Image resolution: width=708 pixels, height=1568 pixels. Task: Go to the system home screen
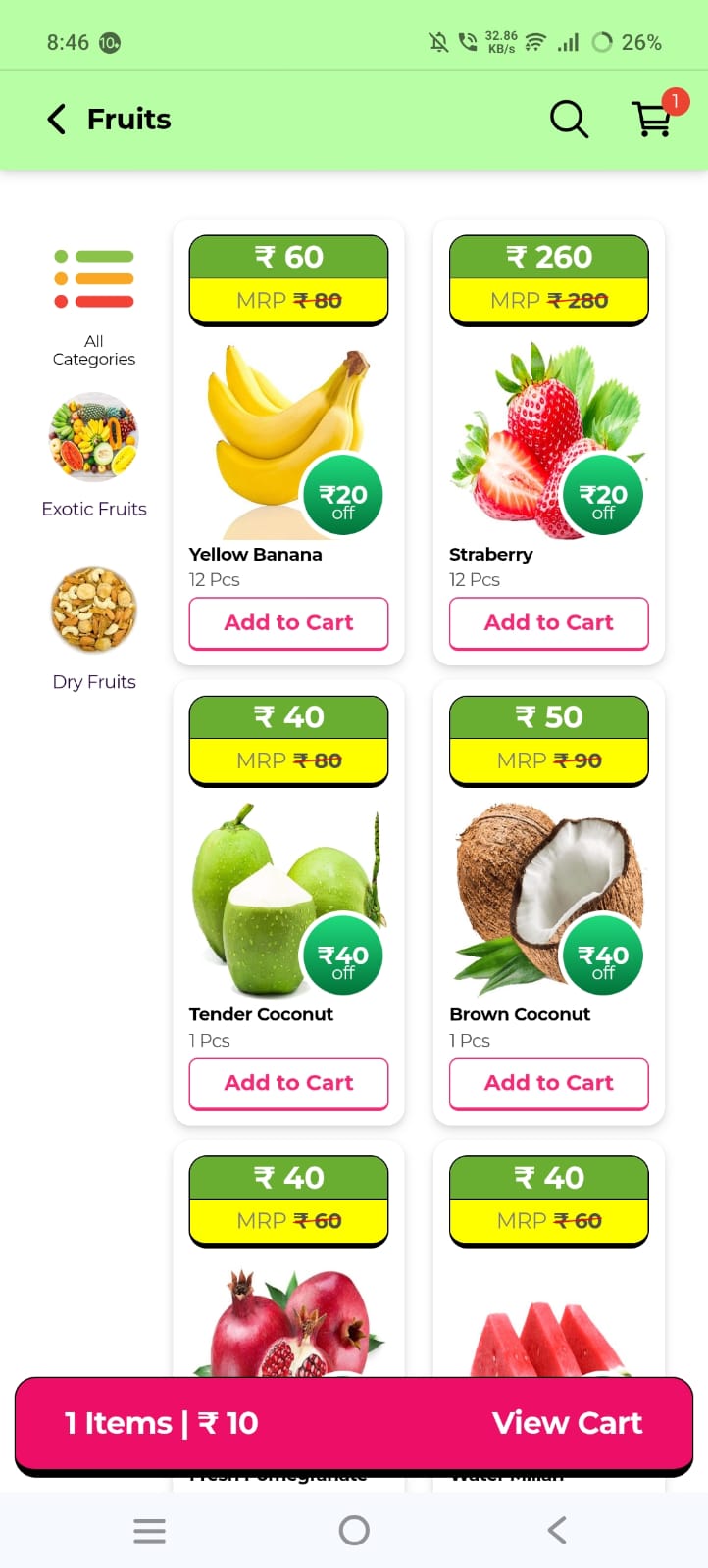(x=354, y=1530)
